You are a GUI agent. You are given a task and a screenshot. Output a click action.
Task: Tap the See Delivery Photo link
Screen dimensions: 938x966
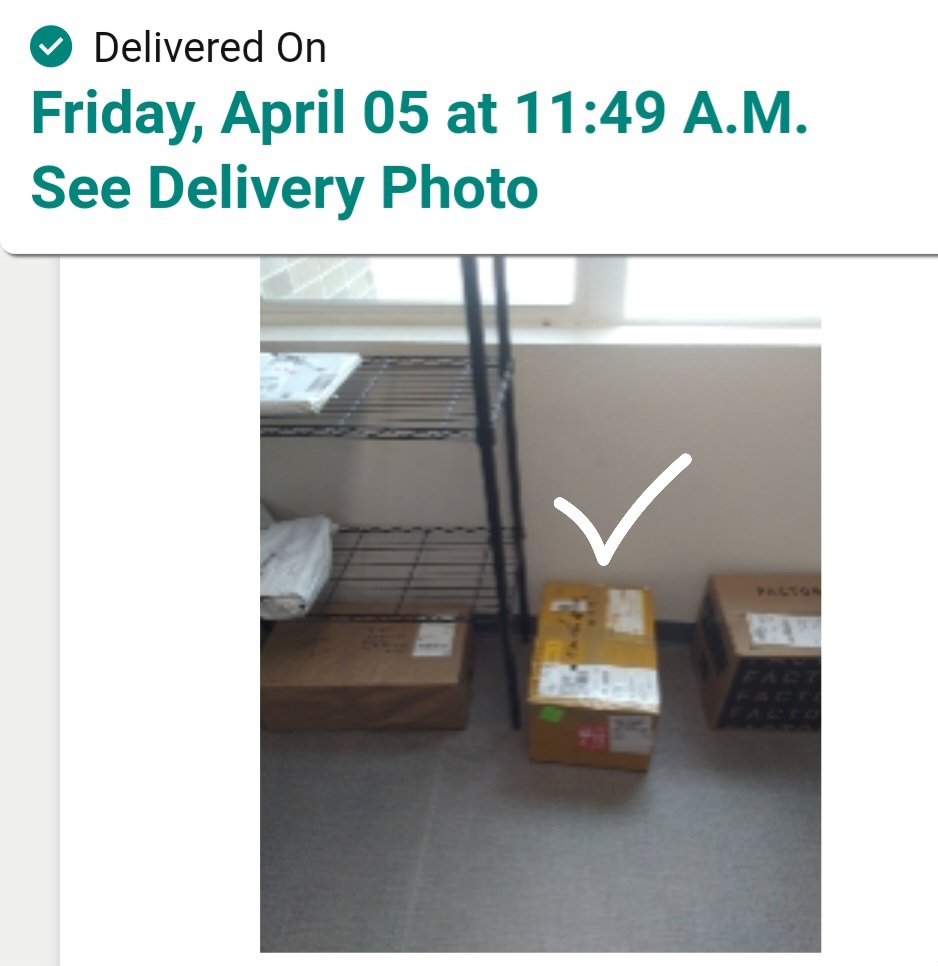(x=285, y=188)
